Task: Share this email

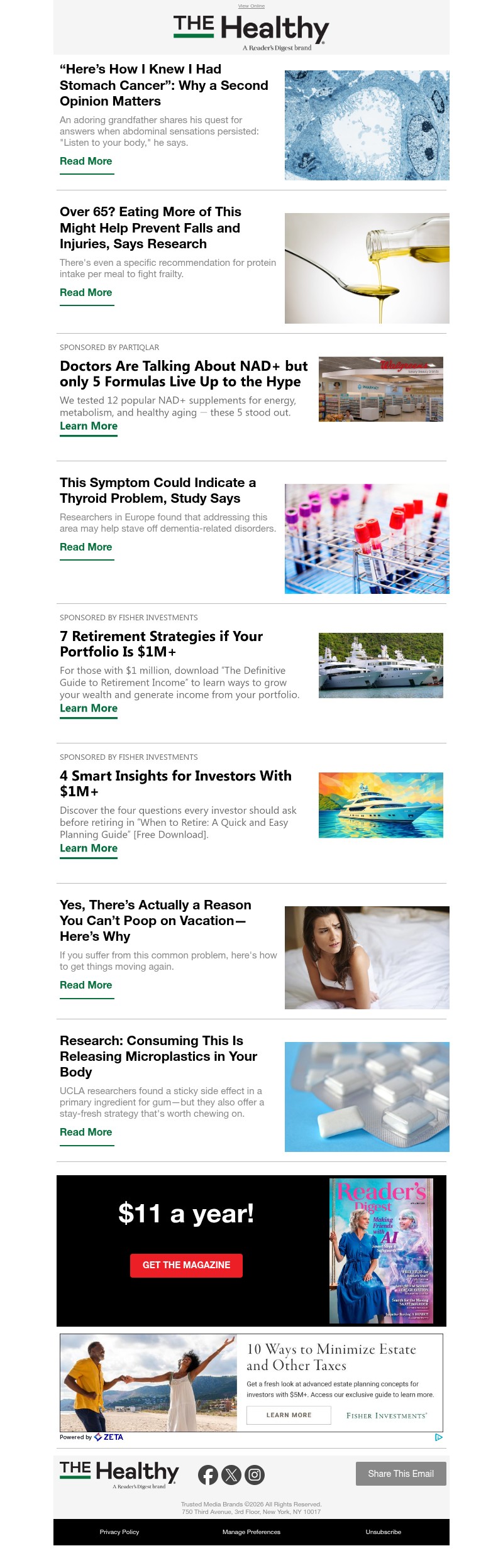Action: pyautogui.click(x=401, y=1474)
